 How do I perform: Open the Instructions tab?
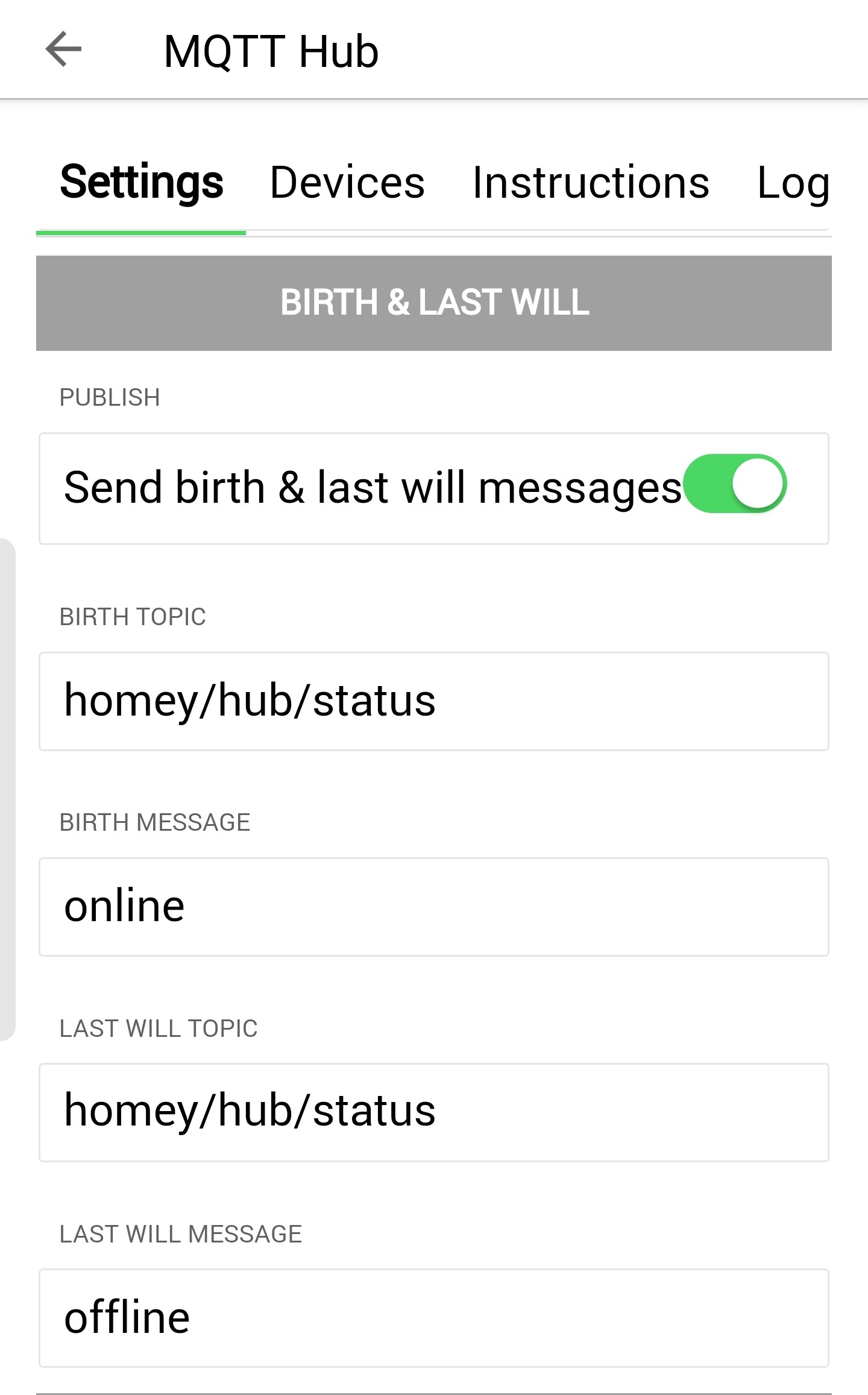(591, 183)
